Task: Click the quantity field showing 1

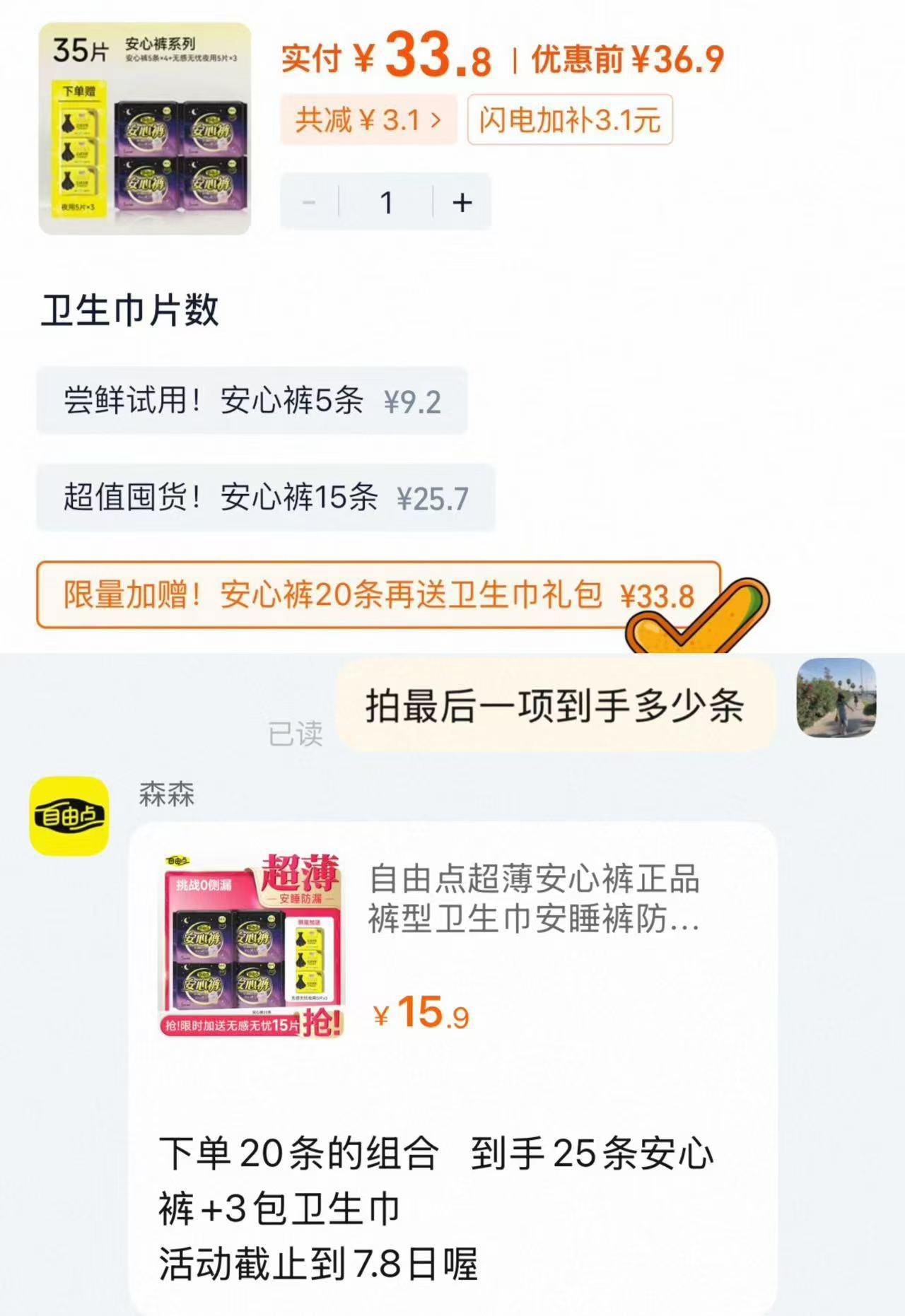Action: [x=386, y=201]
